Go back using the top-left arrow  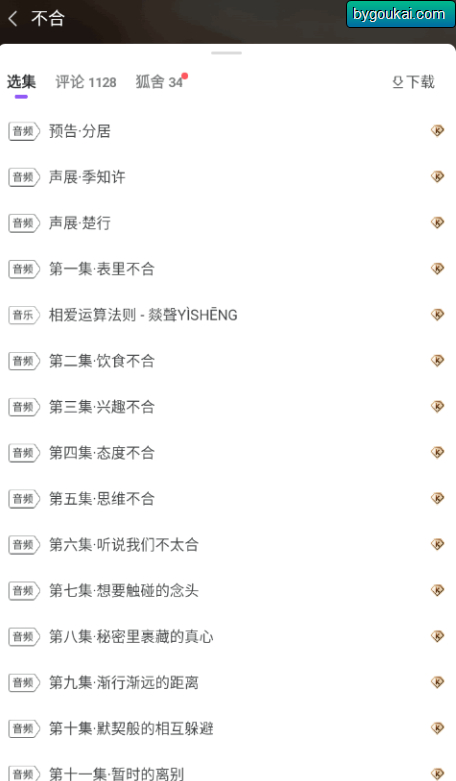(x=13, y=19)
